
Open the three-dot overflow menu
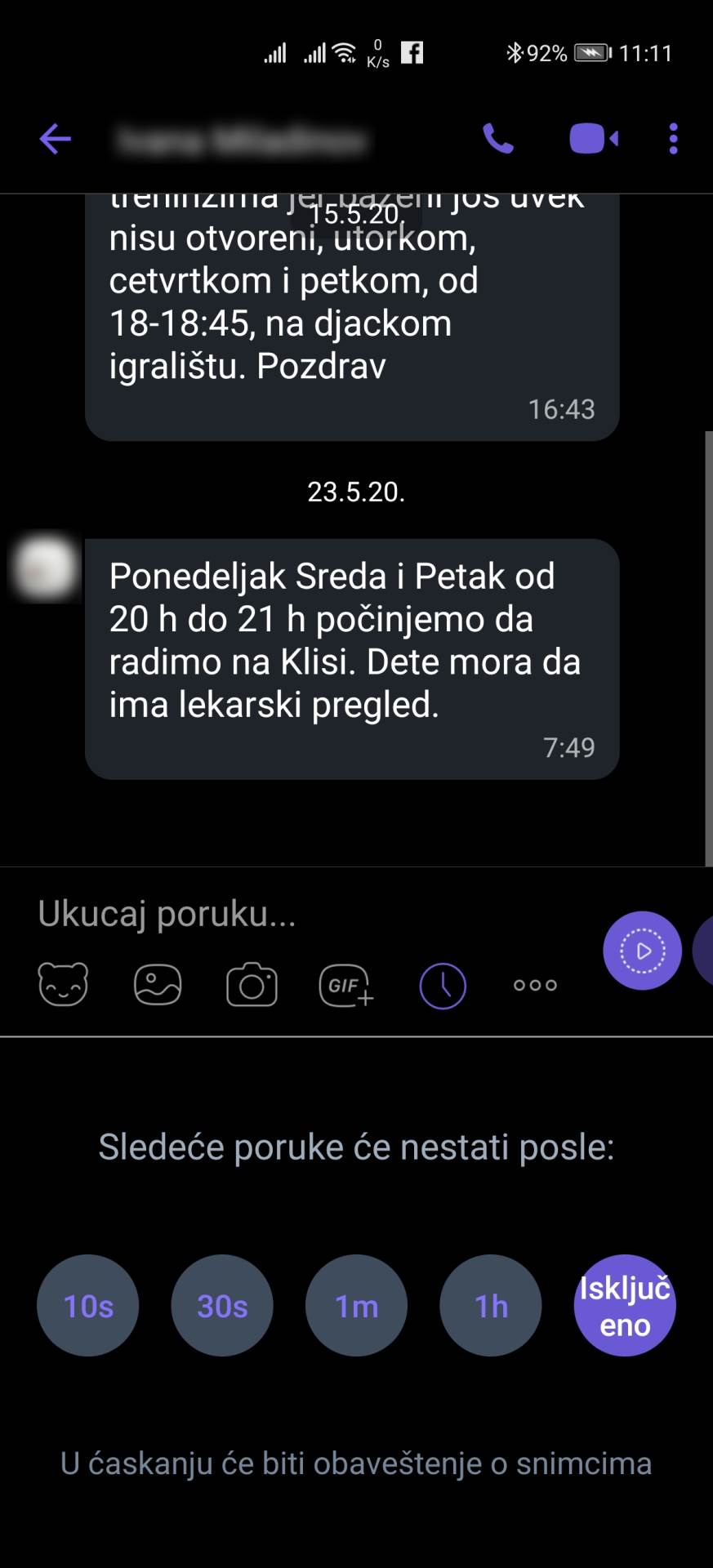[672, 138]
